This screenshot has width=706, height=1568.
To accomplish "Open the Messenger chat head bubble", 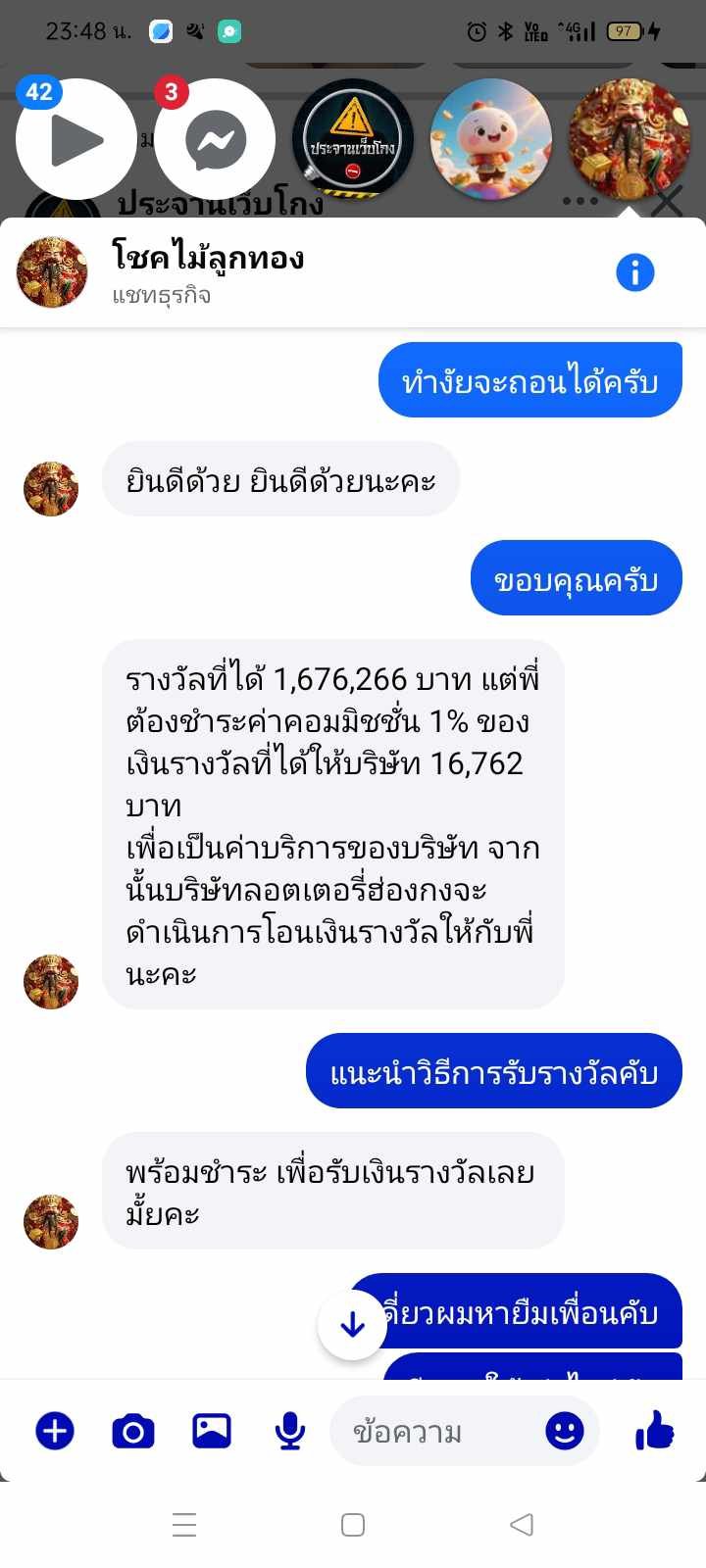I will [215, 138].
